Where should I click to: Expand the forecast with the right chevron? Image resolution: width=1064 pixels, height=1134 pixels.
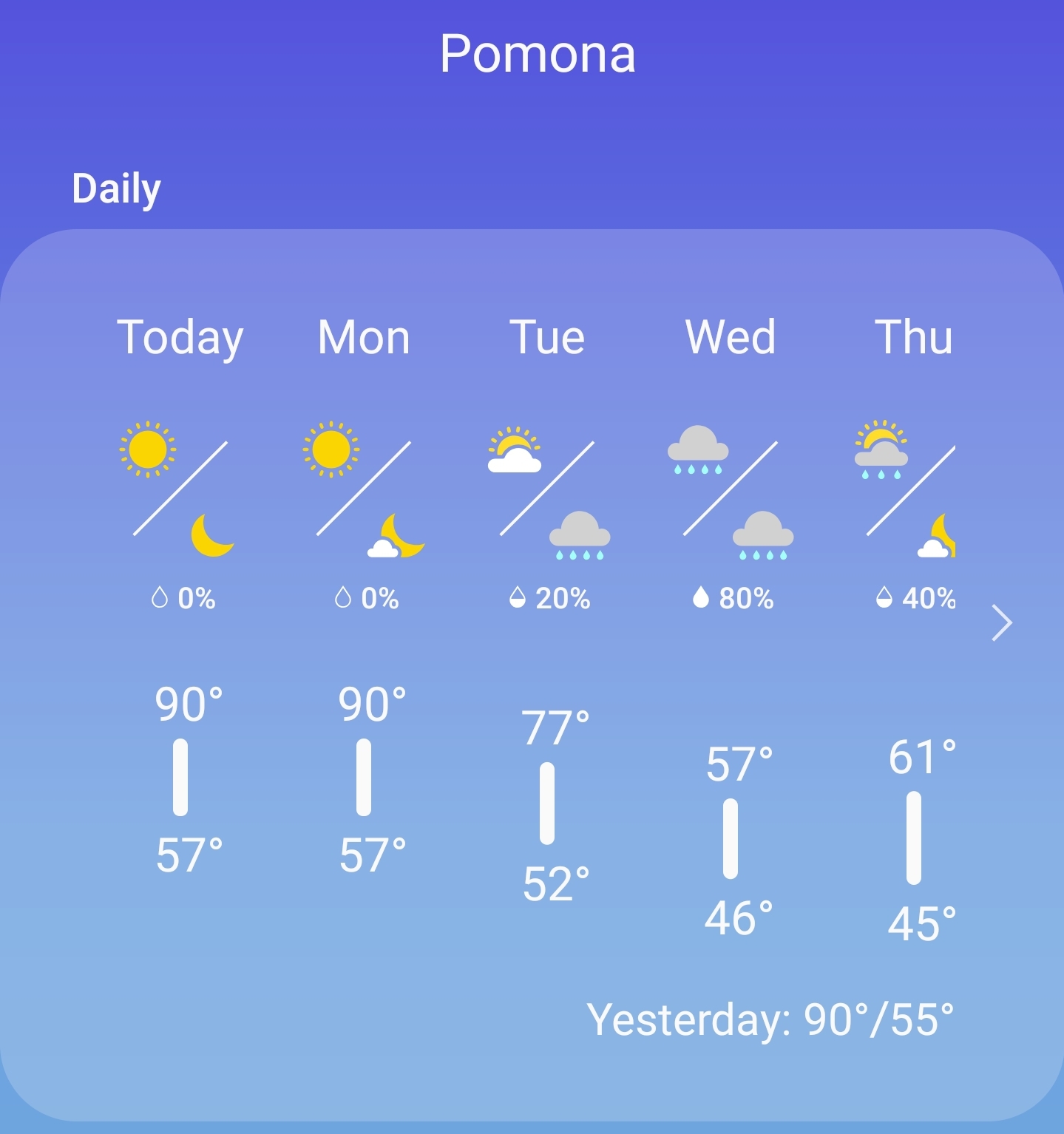[x=1003, y=623]
